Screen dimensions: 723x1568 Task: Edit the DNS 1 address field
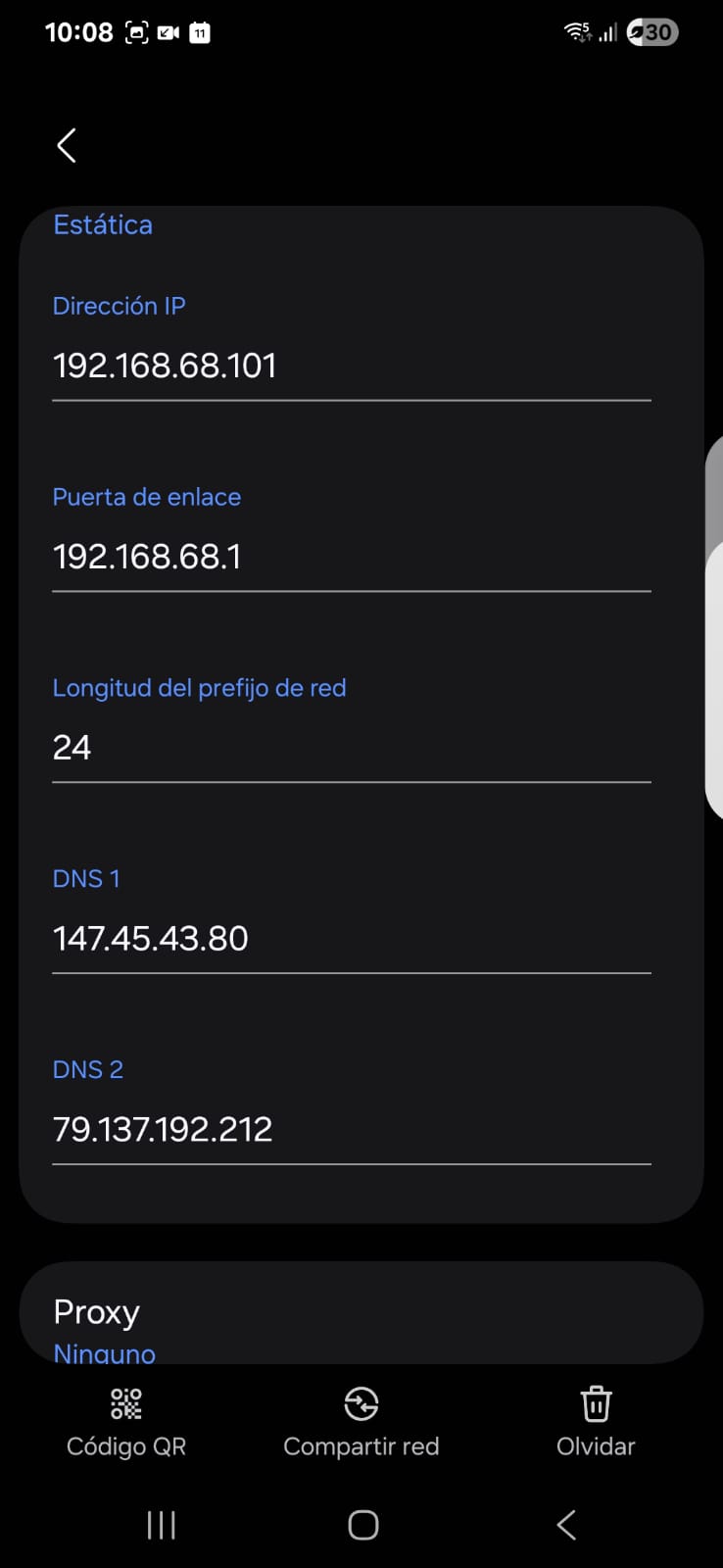coord(351,940)
